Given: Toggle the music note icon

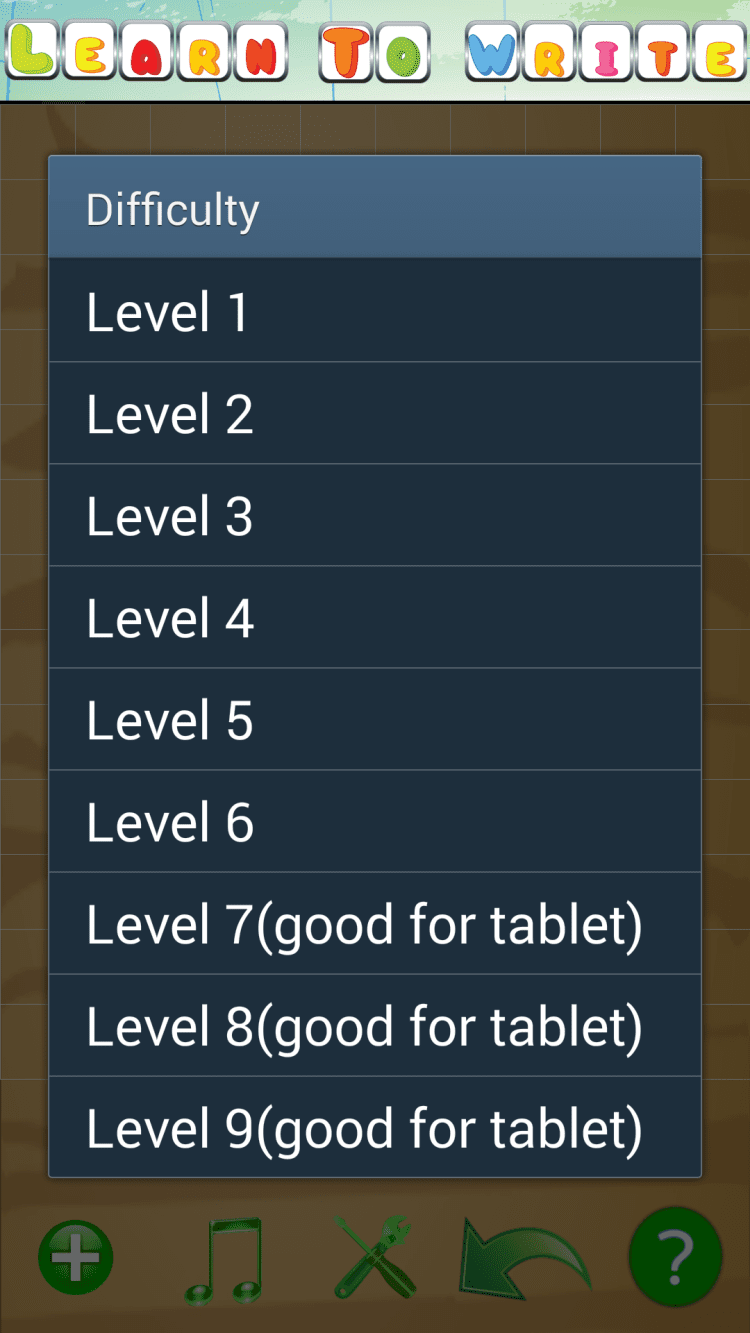Looking at the screenshot, I should 224,1258.
